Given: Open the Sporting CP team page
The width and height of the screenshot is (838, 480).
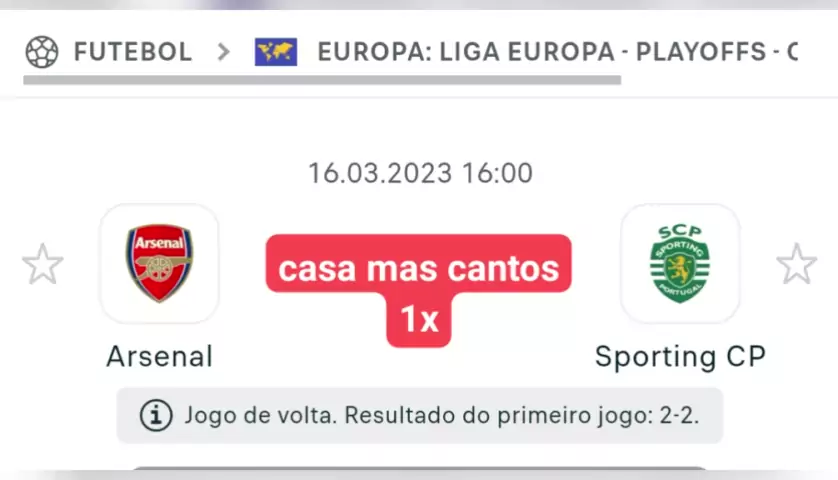Looking at the screenshot, I should (680, 265).
